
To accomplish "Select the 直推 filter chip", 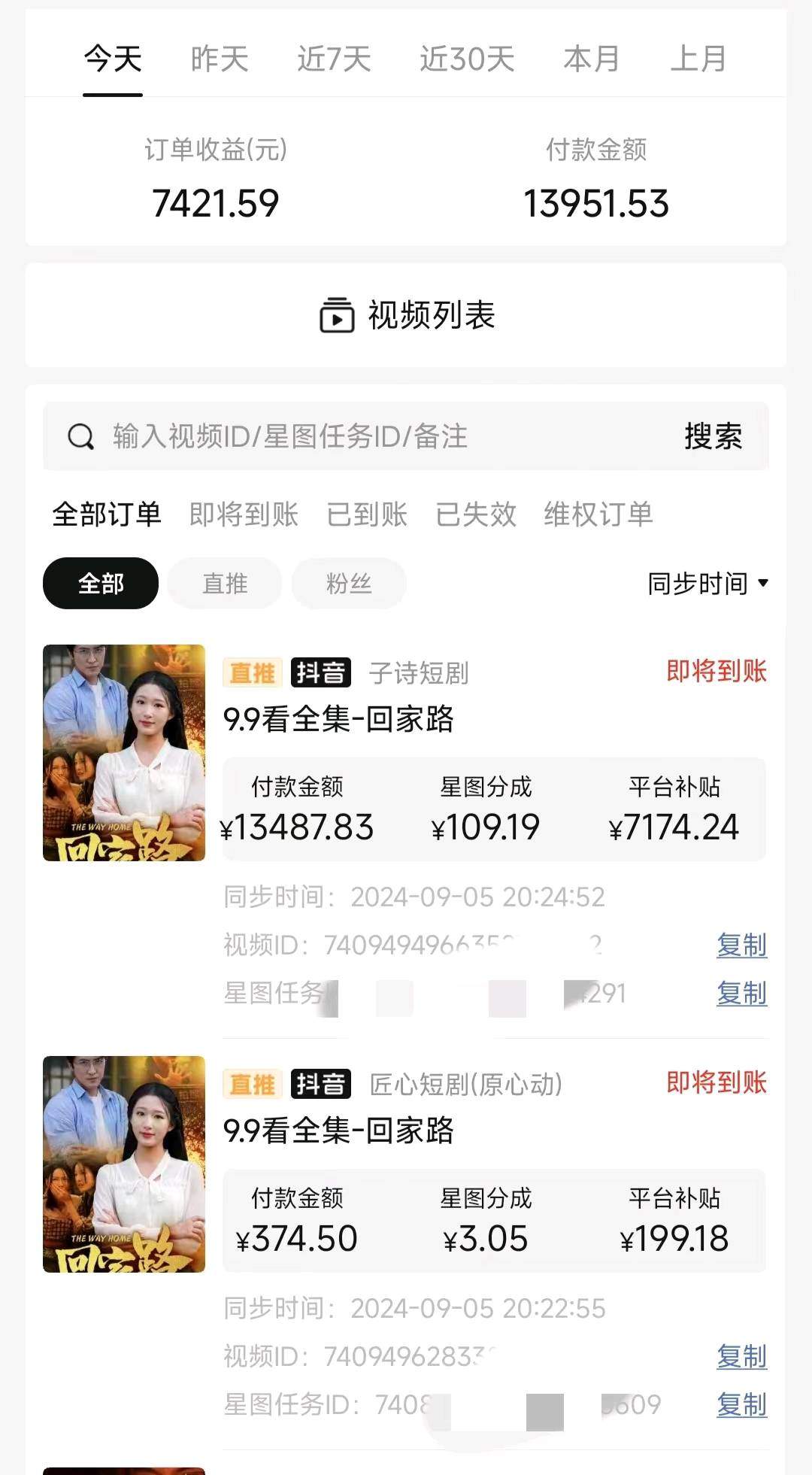I will [225, 584].
